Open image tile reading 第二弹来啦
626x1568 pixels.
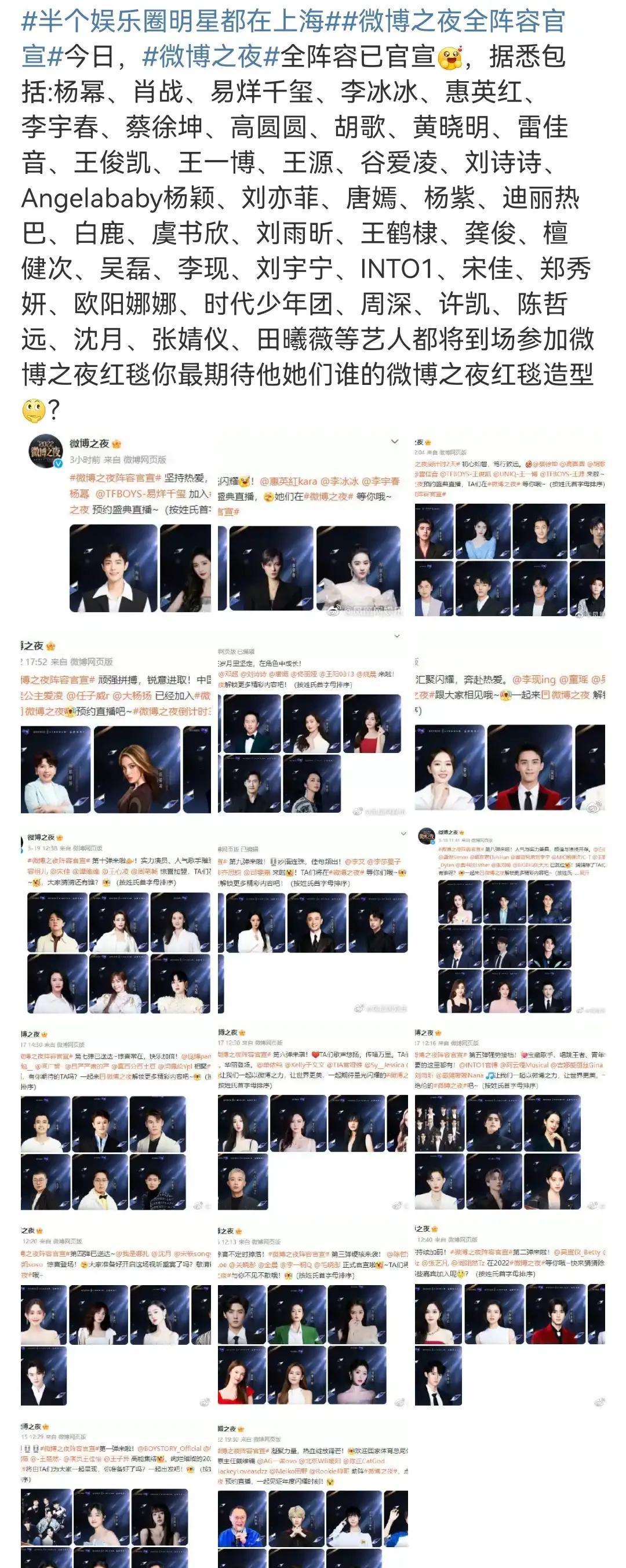pos(509,1316)
